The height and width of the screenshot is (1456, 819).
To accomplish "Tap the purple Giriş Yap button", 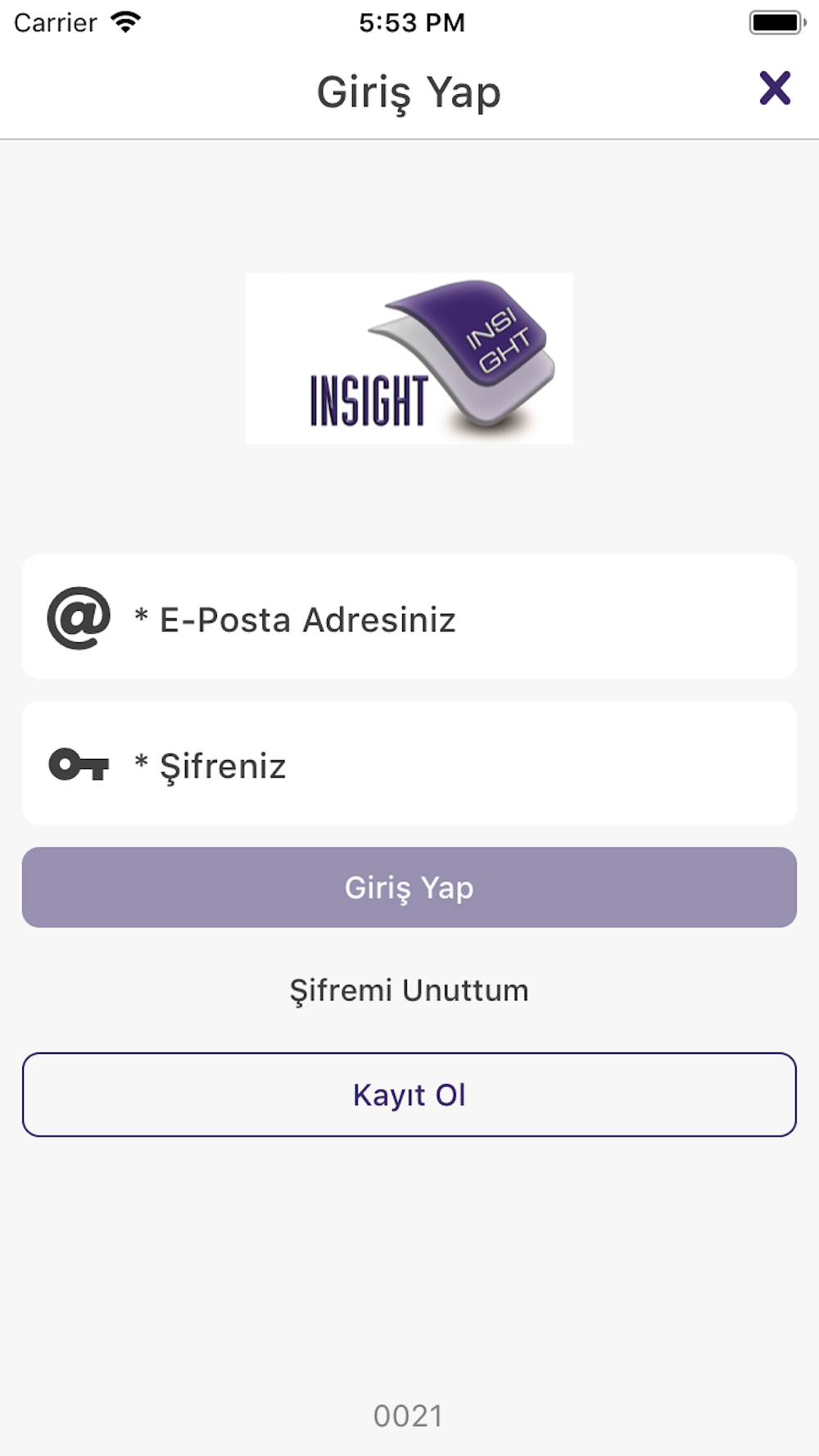I will pos(409,888).
